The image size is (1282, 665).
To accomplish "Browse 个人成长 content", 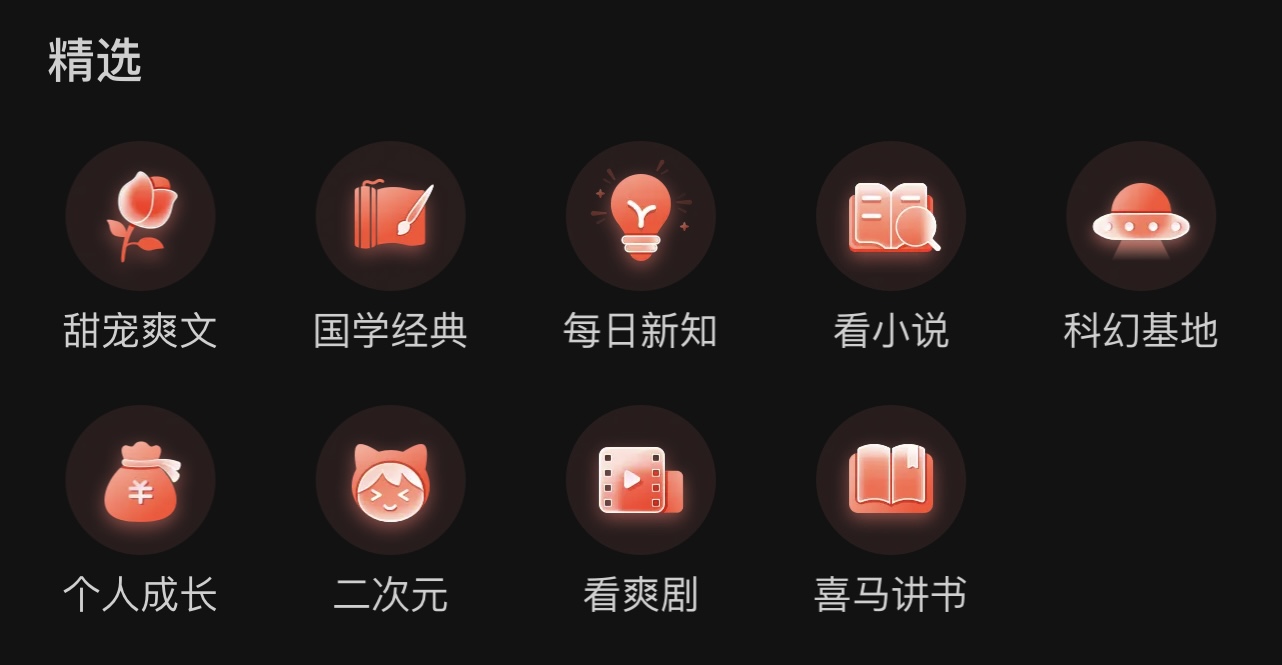I will pyautogui.click(x=140, y=481).
